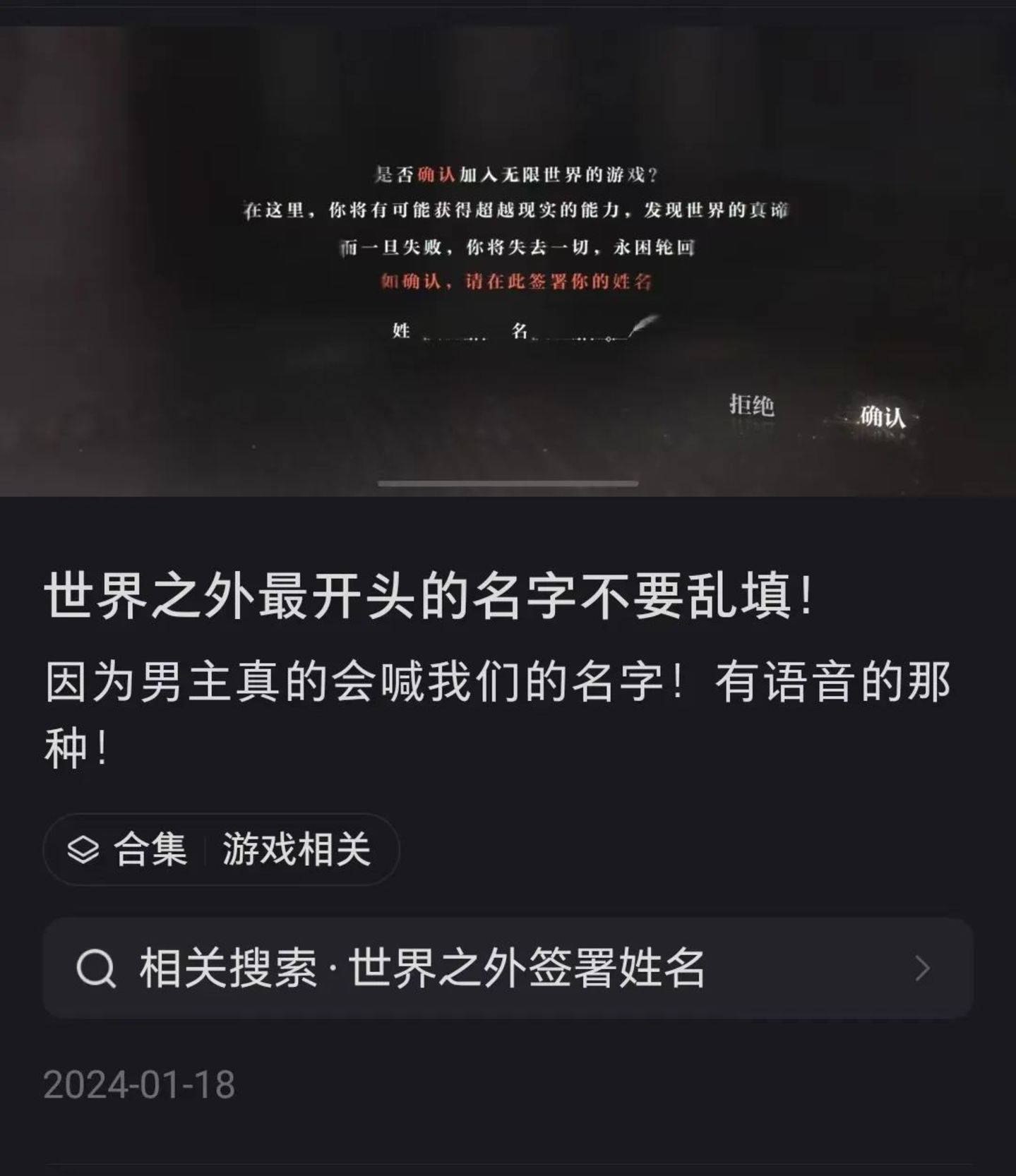Open the post's game screenshot image
This screenshot has height=1176, width=1016.
pos(507,261)
